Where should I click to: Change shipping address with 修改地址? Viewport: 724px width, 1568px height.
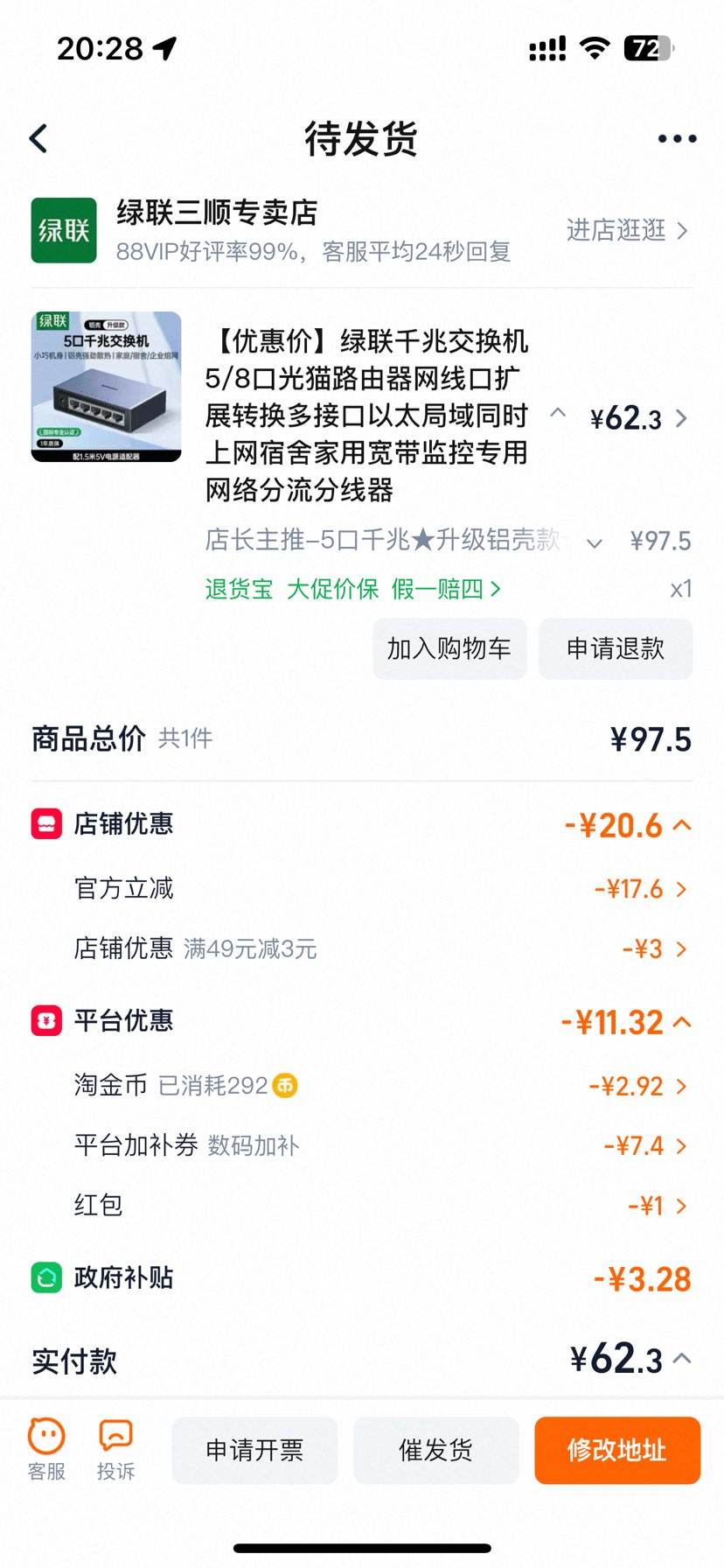point(616,1450)
